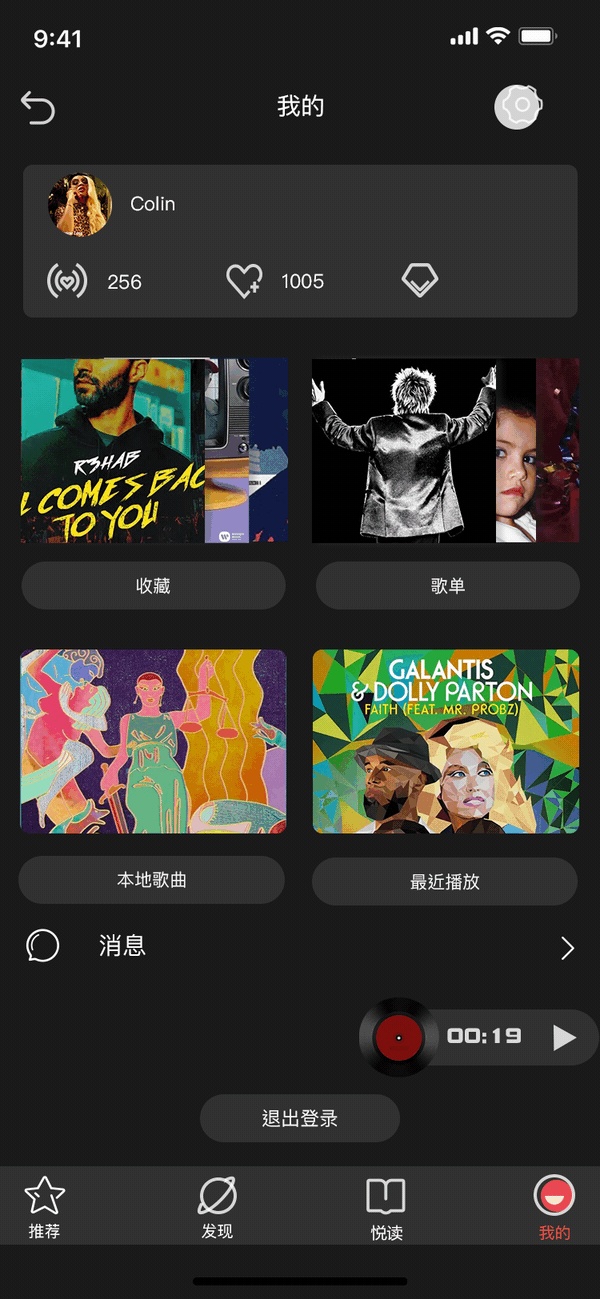Open the Galantis & Dolly Parton cover
The width and height of the screenshot is (600, 1299).
point(446,741)
